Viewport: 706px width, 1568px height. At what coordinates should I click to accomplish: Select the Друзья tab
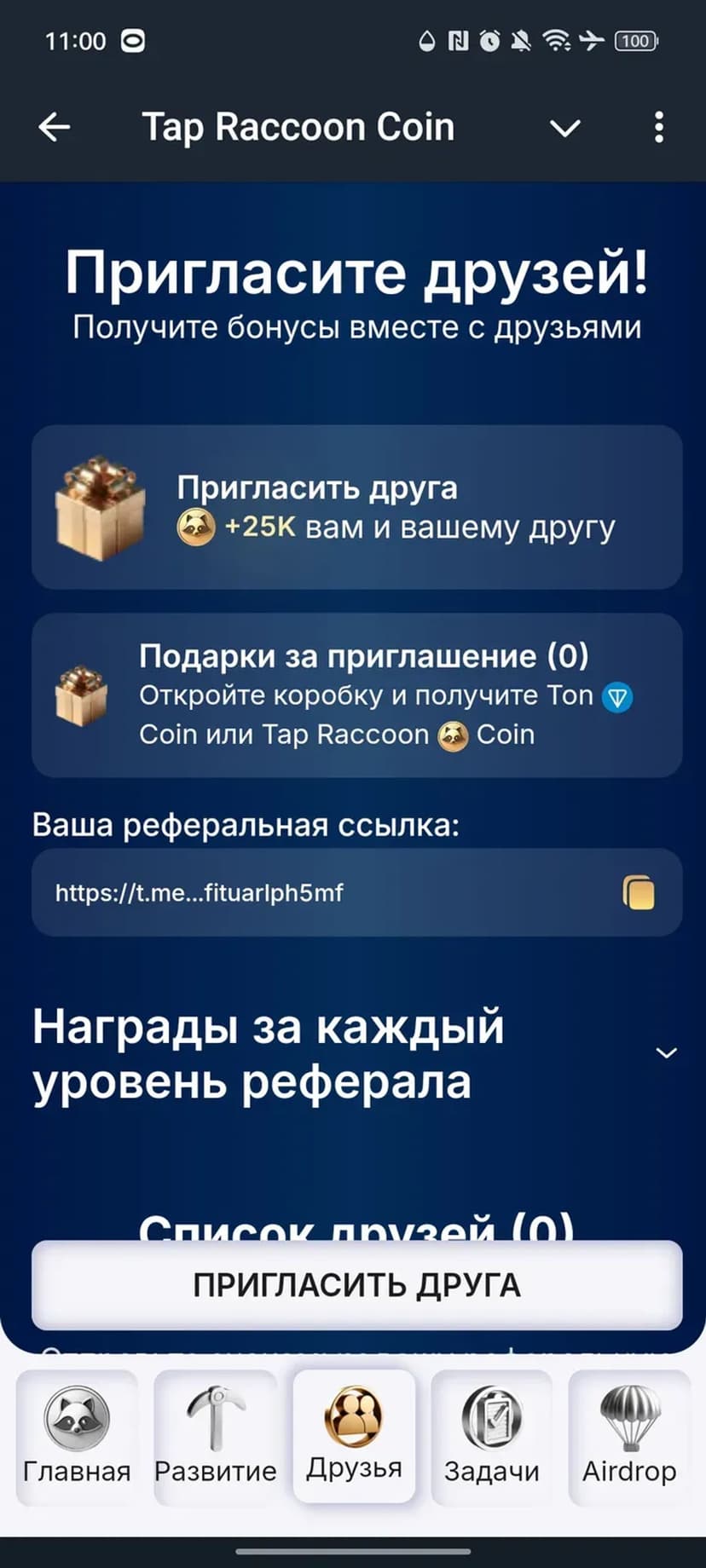click(x=354, y=1437)
